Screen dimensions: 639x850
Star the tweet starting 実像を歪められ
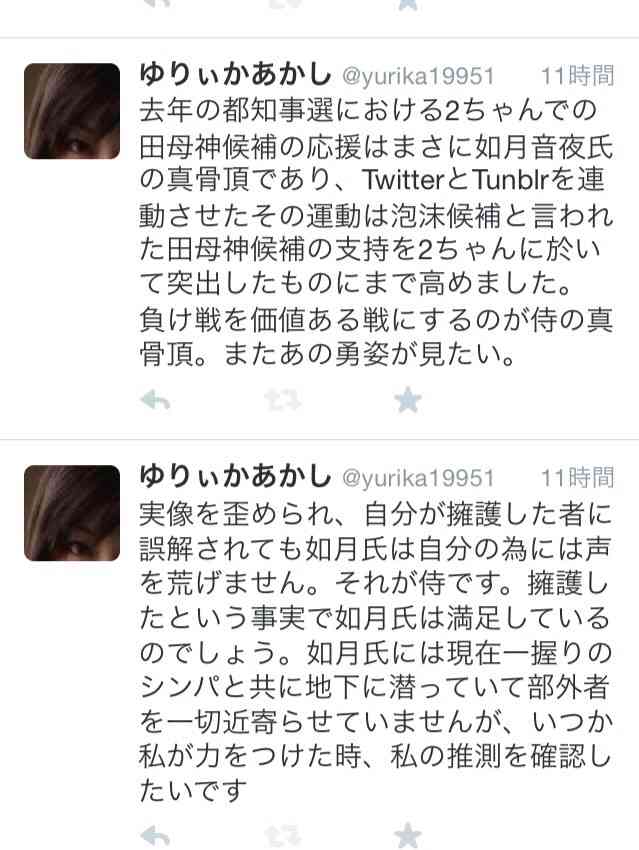point(407,835)
